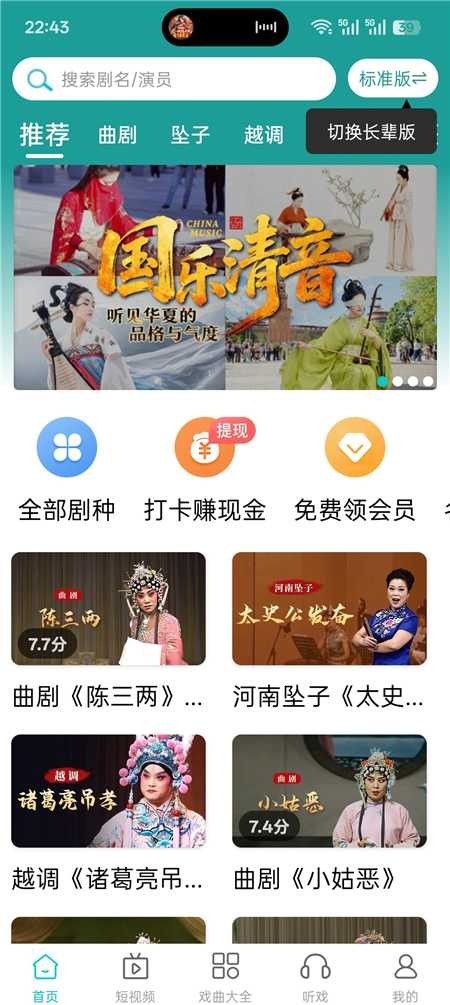Image resolution: width=450 pixels, height=1005 pixels.
Task: Tap the 标准版 switch button
Action: [393, 79]
